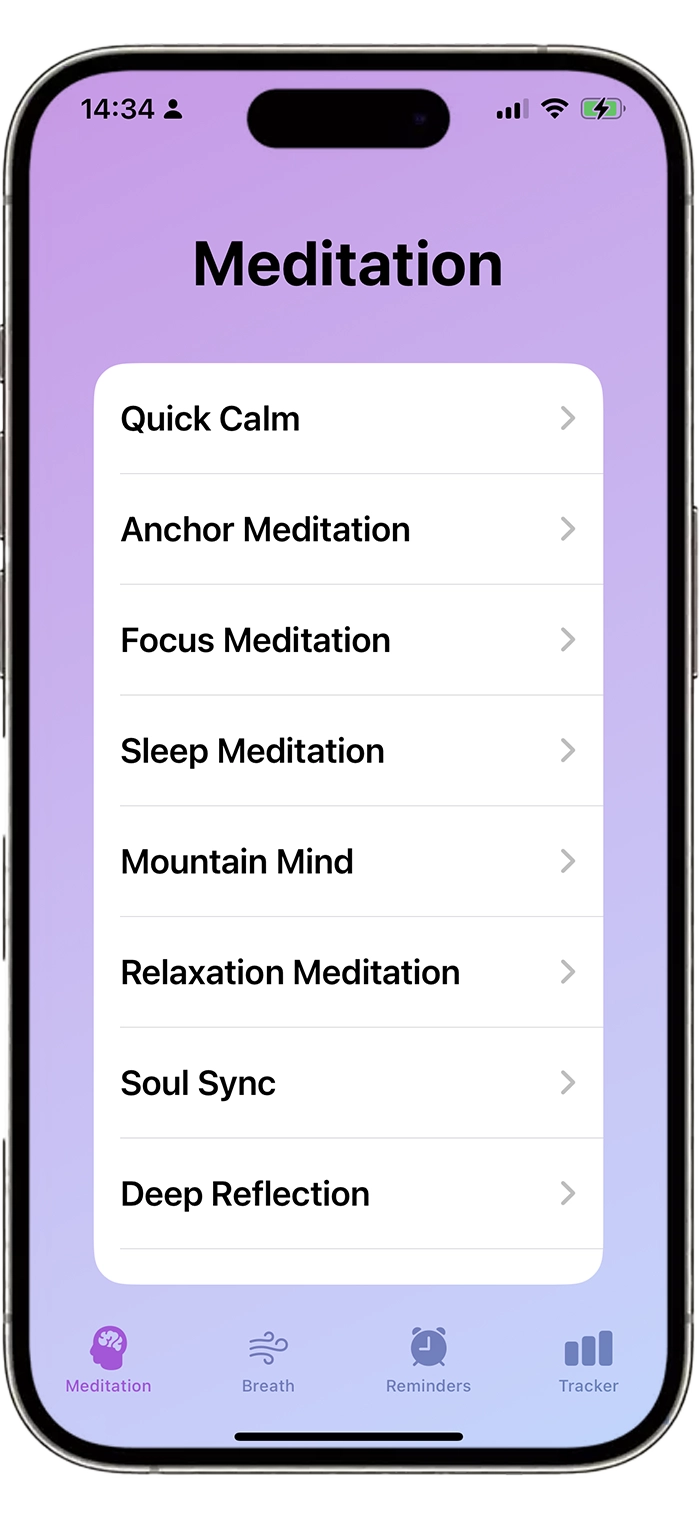Image resolution: width=700 pixels, height=1515 pixels.
Task: Open the Quick Calm session
Action: point(348,418)
